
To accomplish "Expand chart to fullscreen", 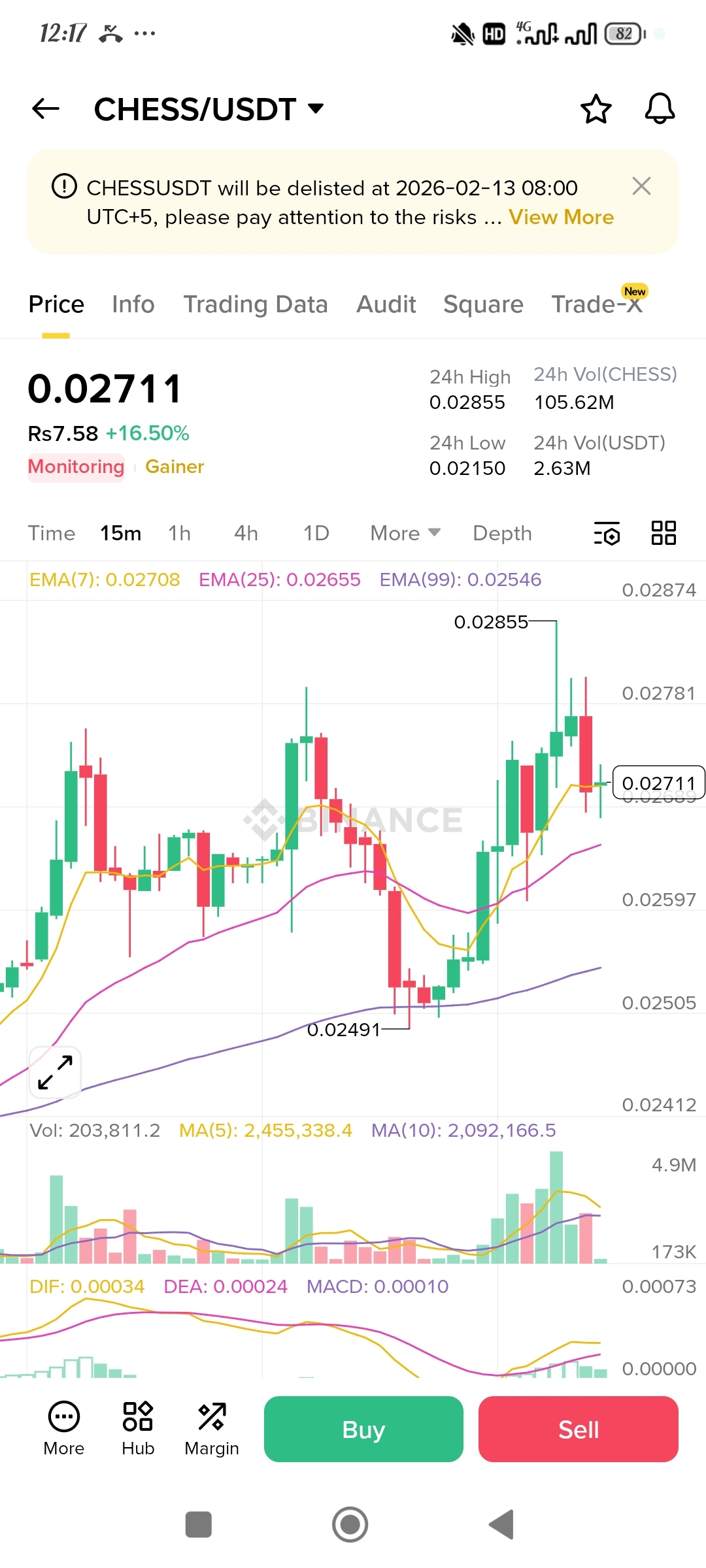I will pos(55,1072).
